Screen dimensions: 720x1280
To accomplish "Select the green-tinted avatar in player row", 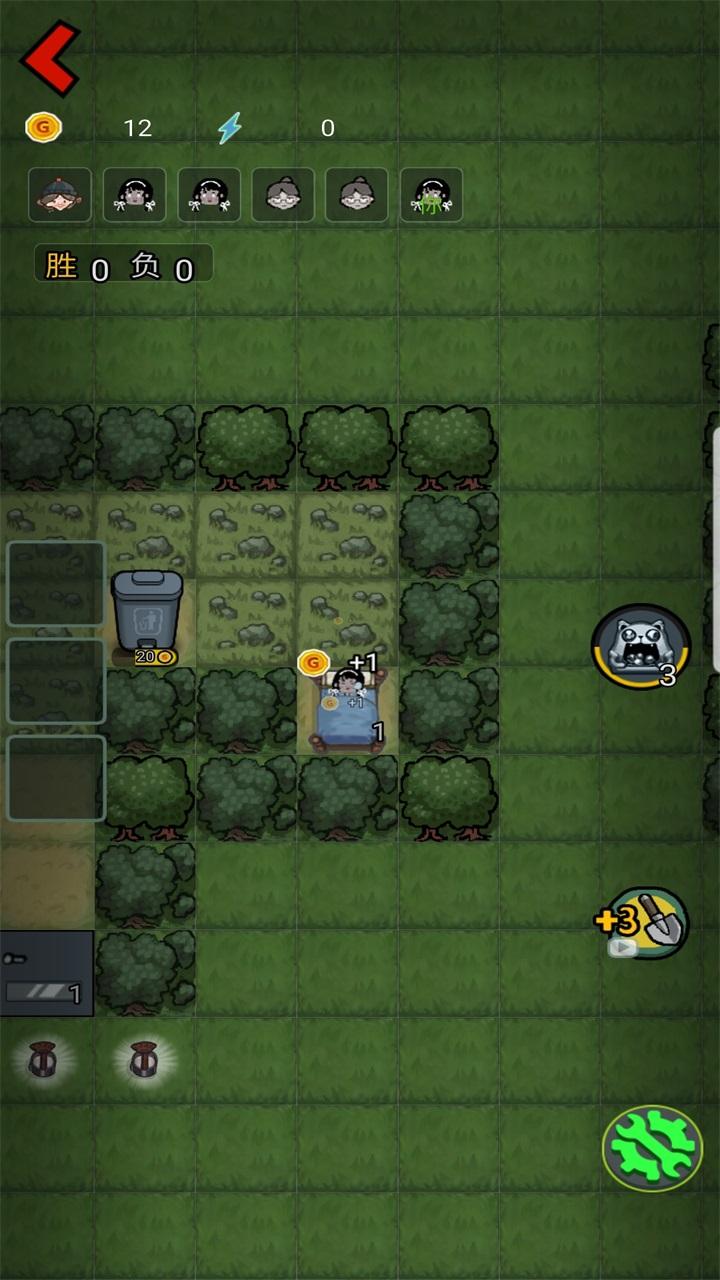I will click(431, 194).
